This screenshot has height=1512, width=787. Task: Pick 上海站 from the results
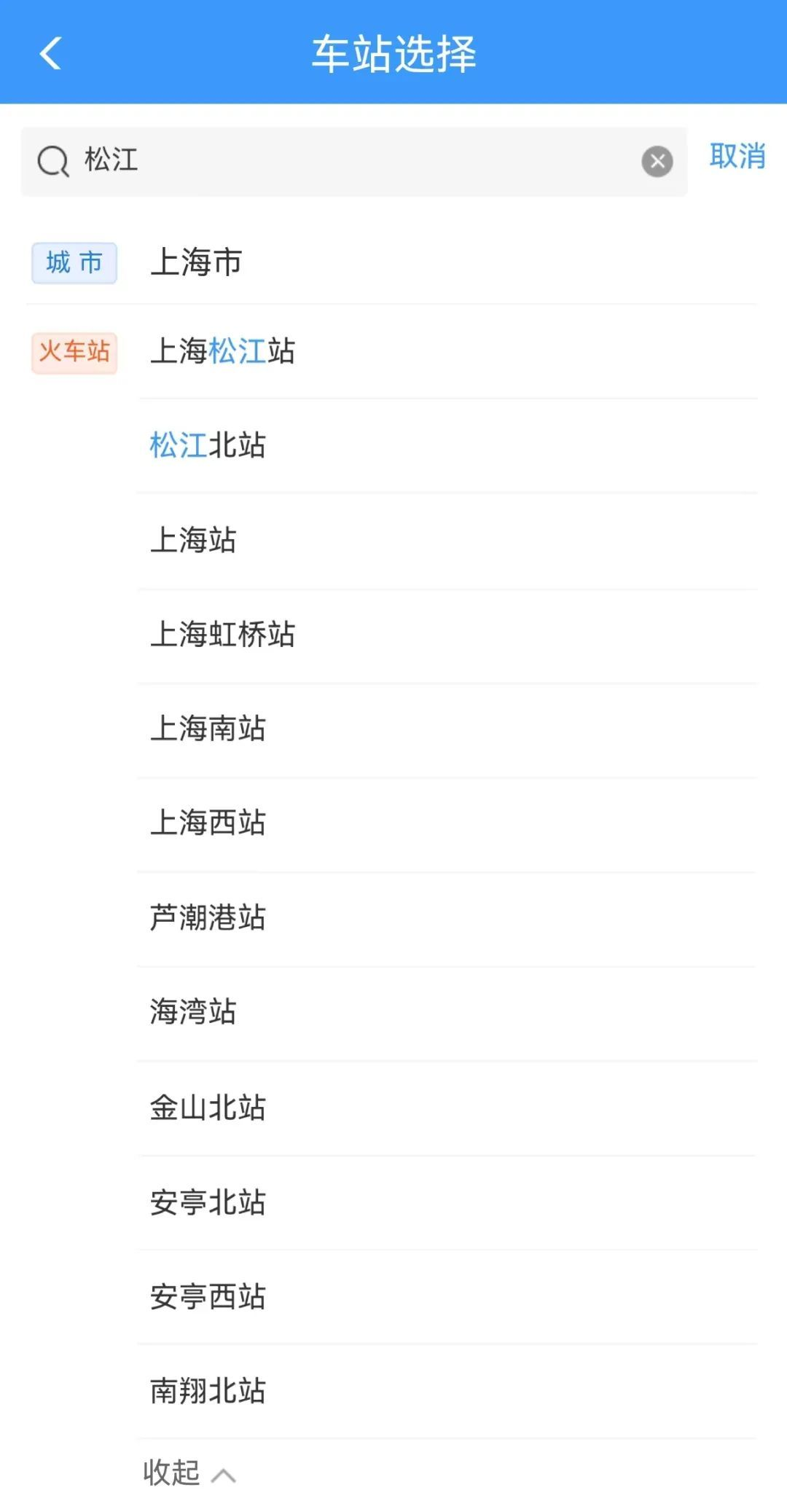pyautogui.click(x=193, y=540)
